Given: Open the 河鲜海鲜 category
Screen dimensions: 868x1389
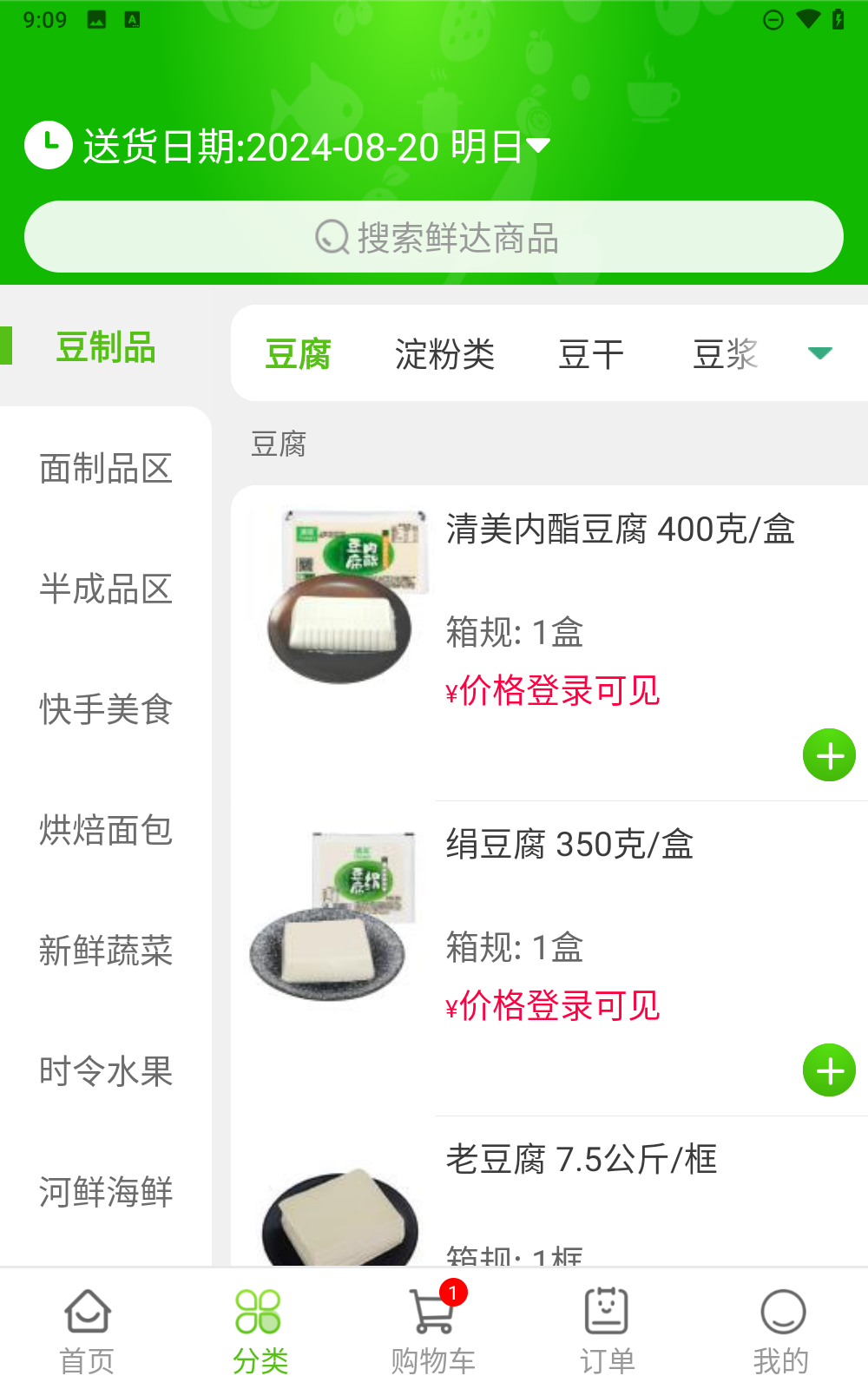Looking at the screenshot, I should click(x=106, y=1192).
